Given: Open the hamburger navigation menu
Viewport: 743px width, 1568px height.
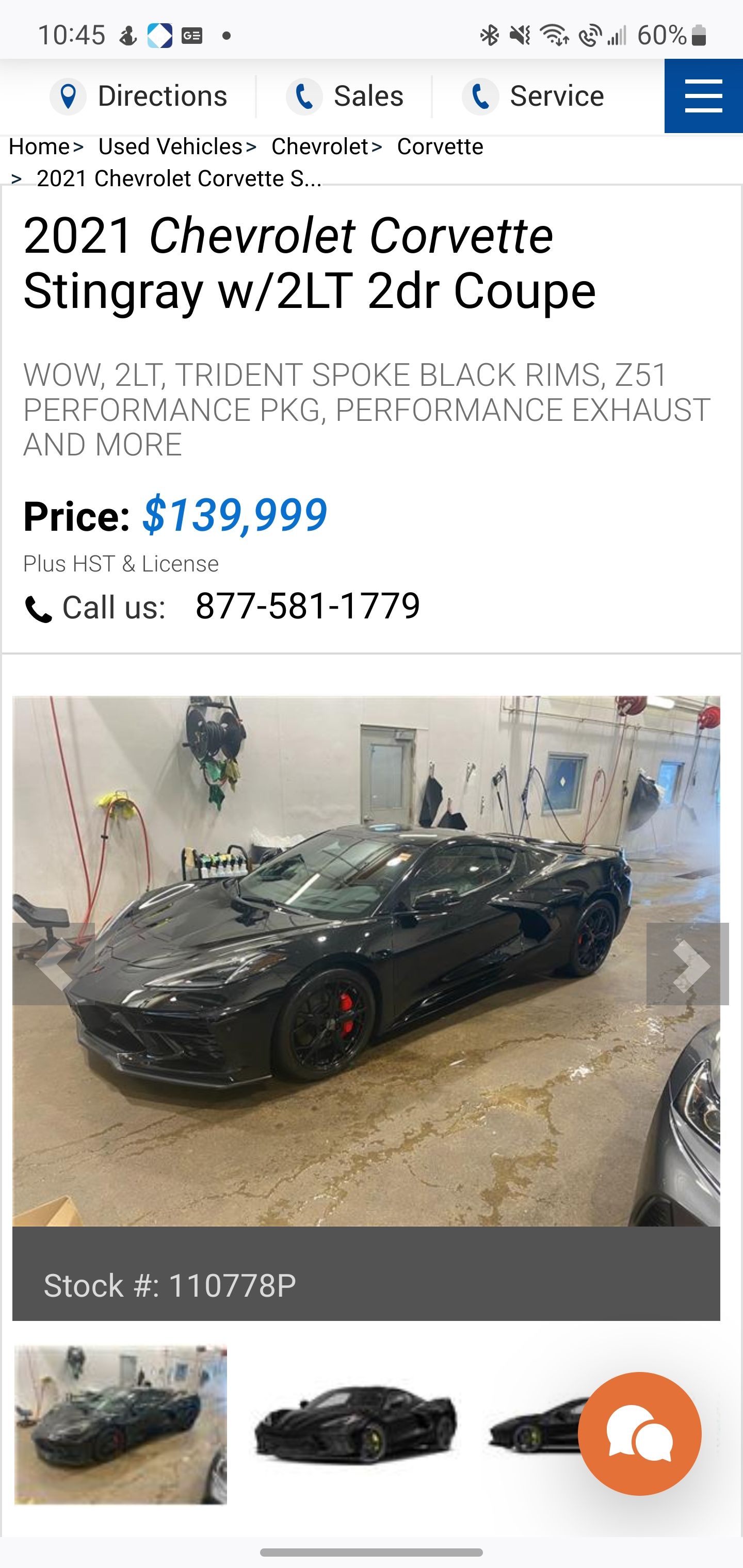Looking at the screenshot, I should (703, 96).
